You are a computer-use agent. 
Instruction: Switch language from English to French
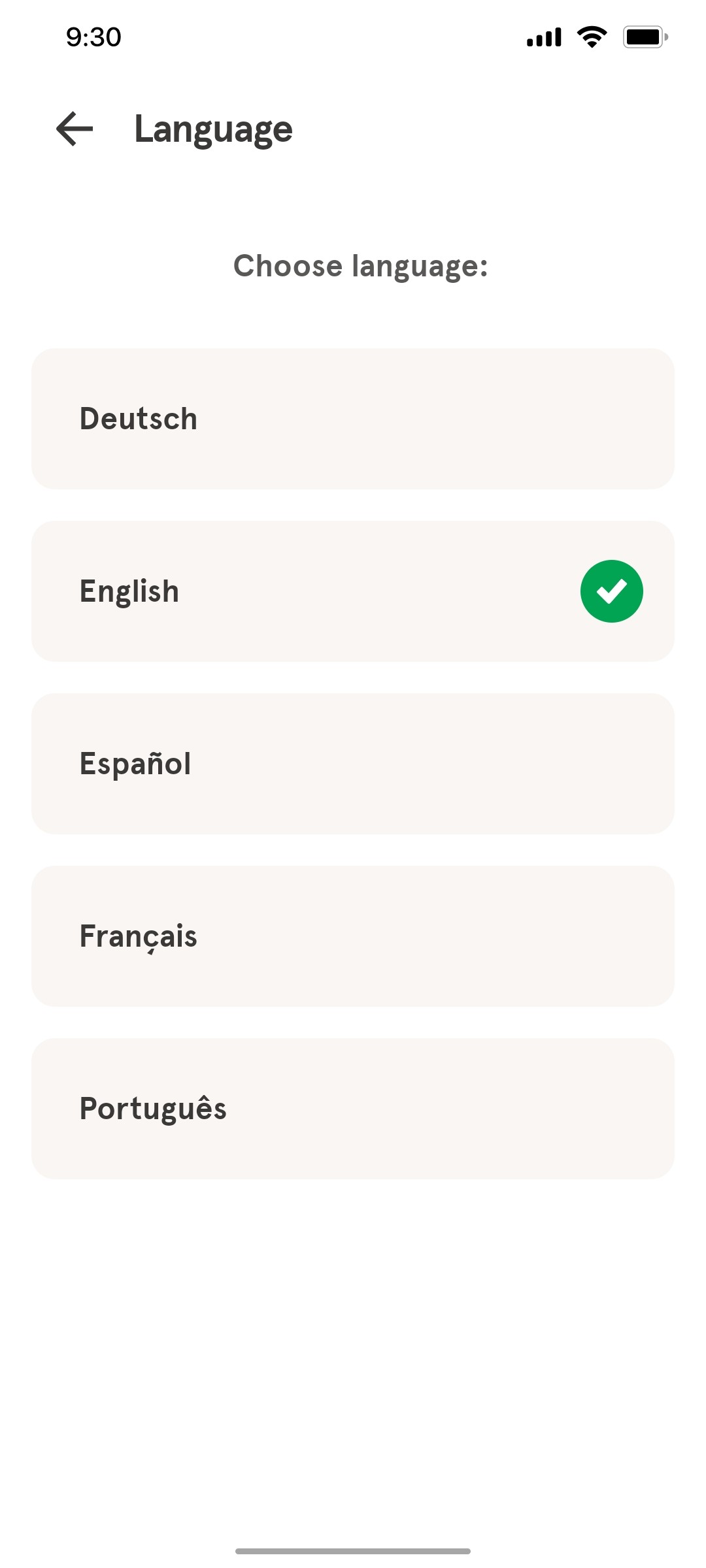click(353, 936)
